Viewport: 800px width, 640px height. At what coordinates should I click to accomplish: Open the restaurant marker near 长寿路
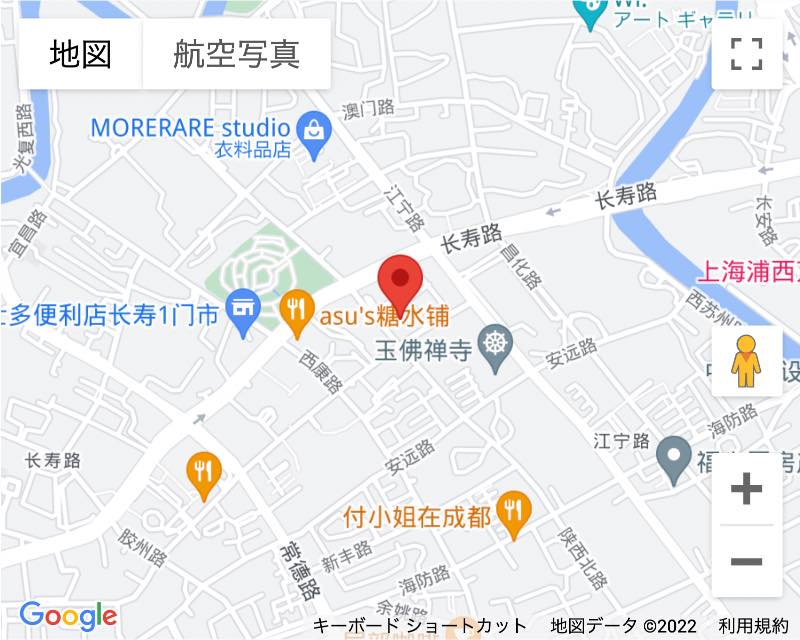coord(204,471)
